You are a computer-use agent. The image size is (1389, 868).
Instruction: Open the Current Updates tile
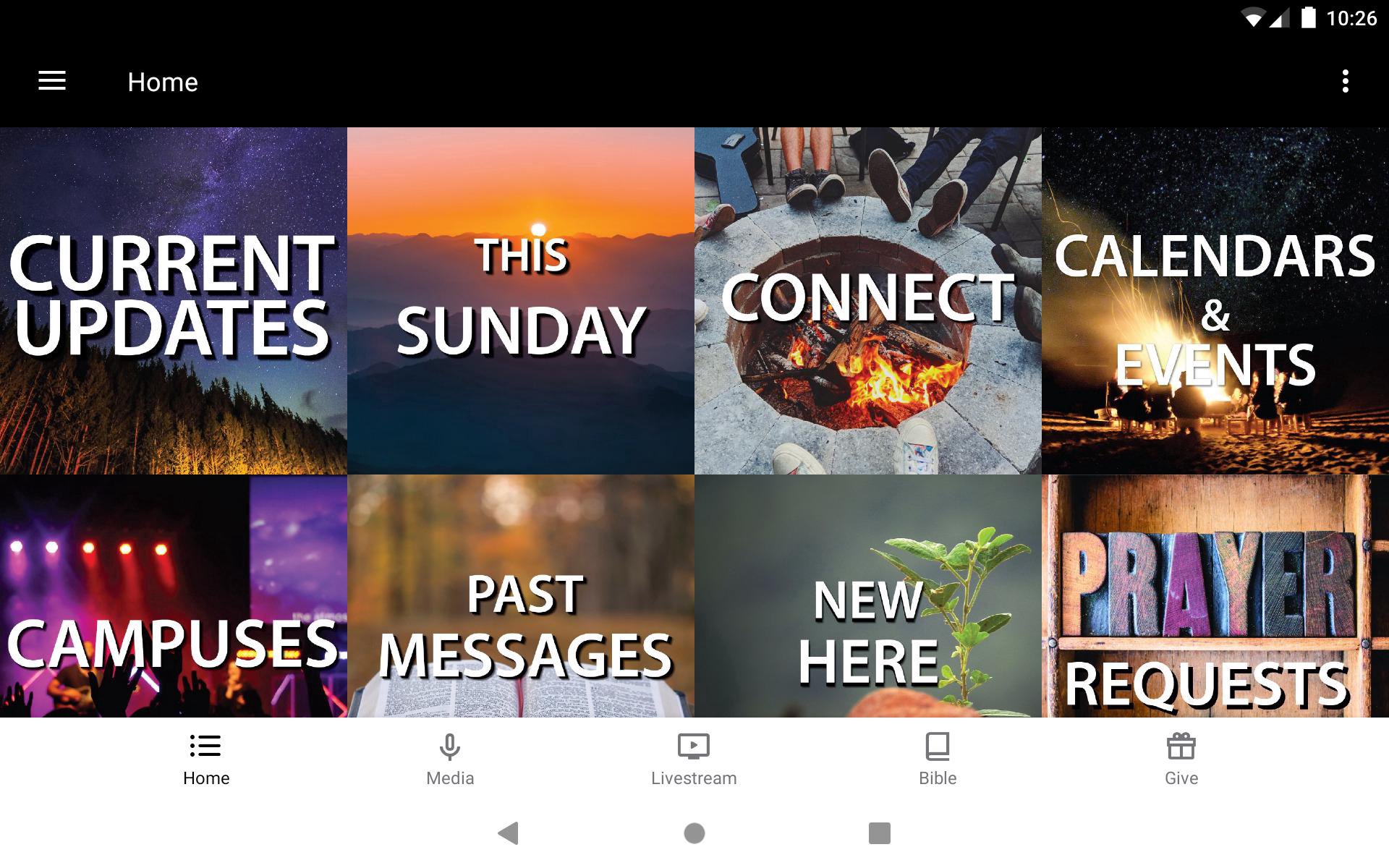click(174, 300)
